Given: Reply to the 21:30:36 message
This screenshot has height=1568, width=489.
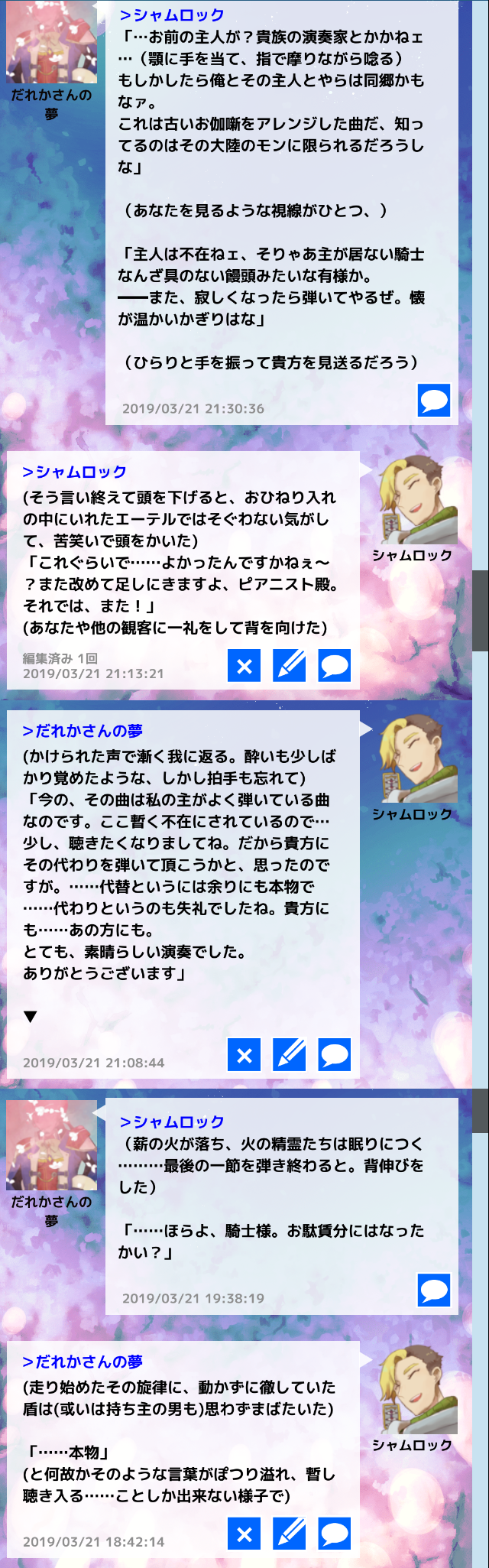Looking at the screenshot, I should (434, 400).
